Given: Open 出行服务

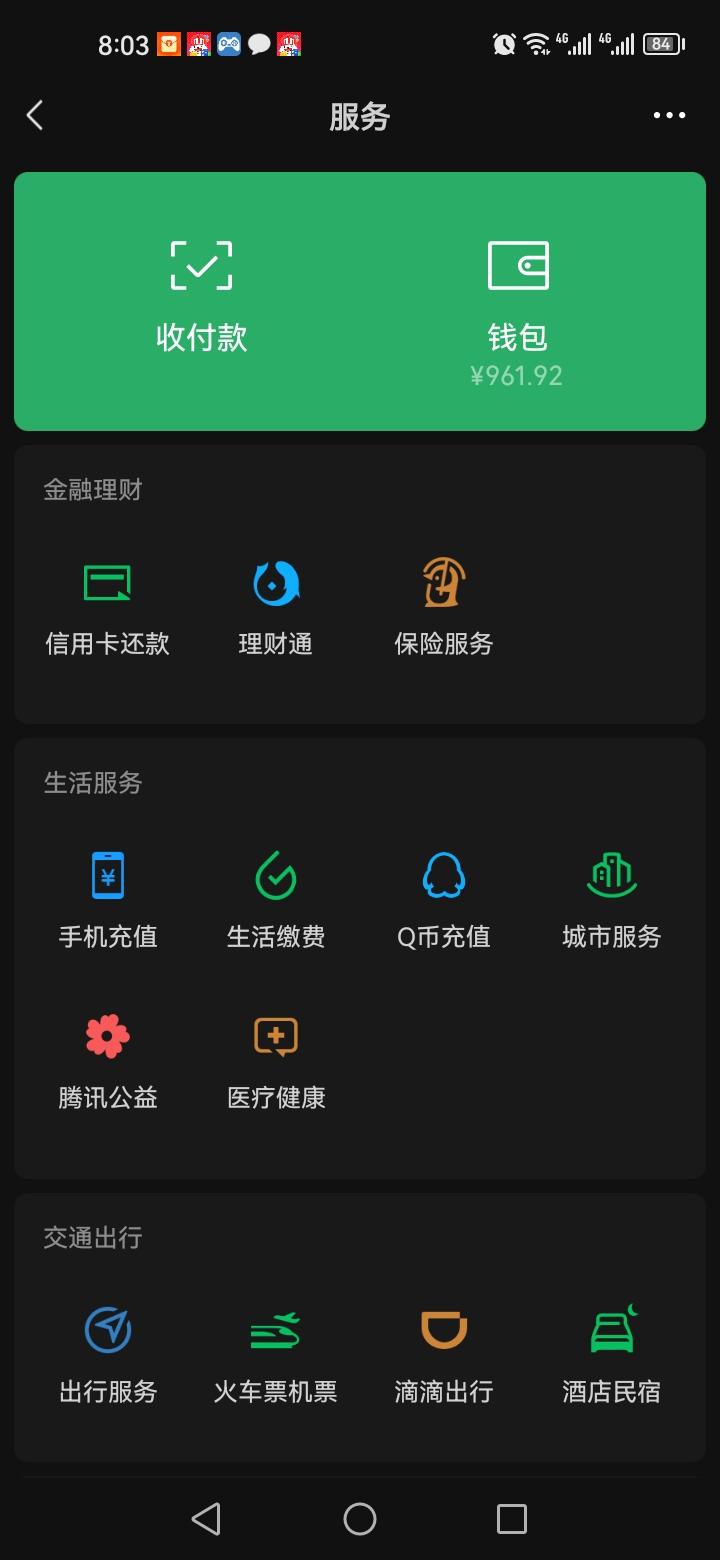Looking at the screenshot, I should coord(107,1354).
